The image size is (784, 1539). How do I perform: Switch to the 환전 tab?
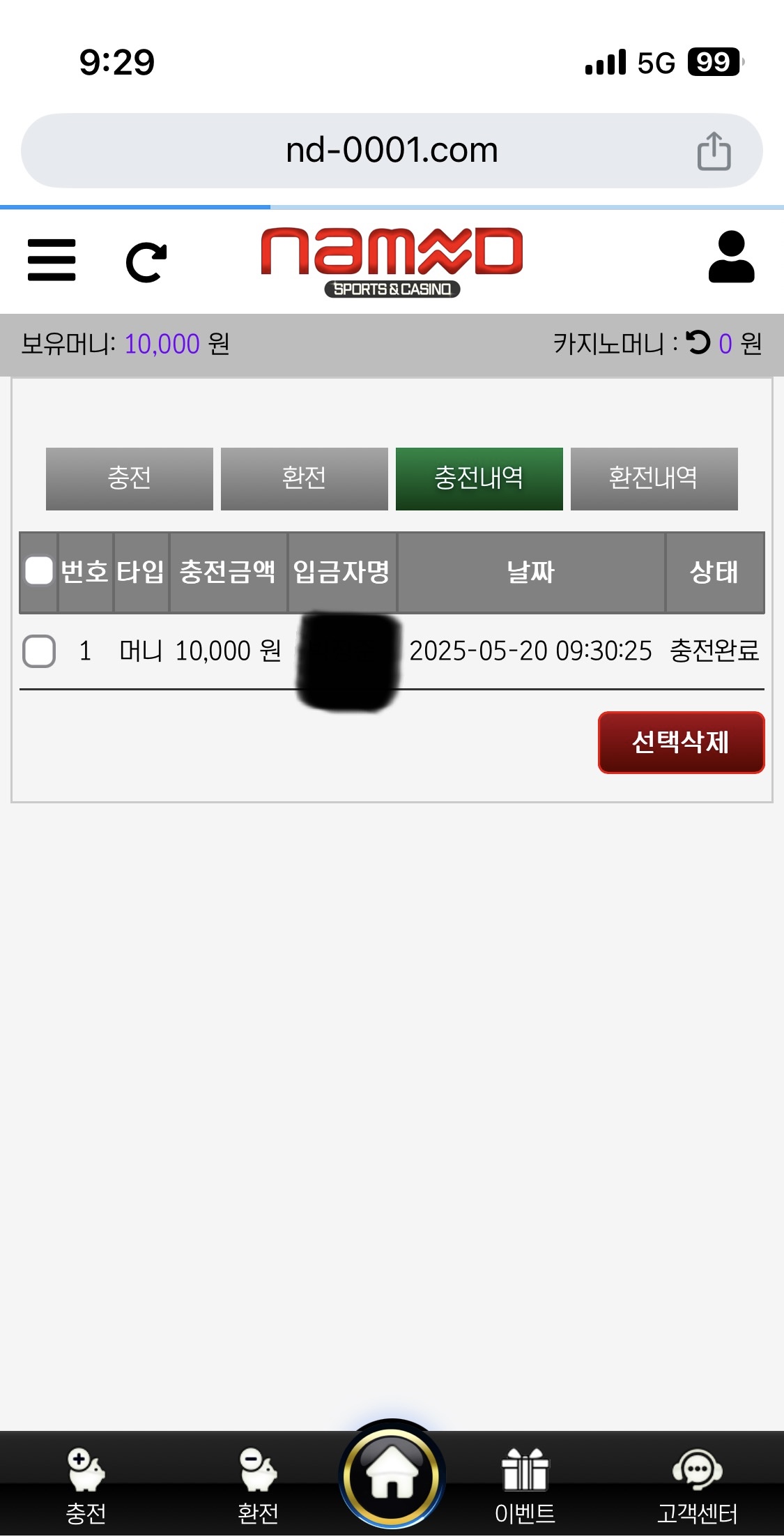(x=304, y=478)
